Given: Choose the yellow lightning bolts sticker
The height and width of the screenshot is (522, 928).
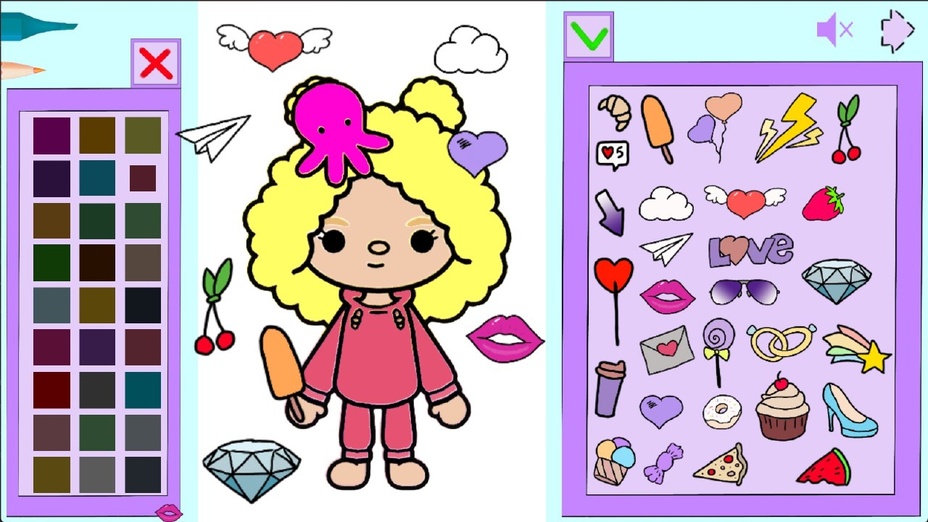Looking at the screenshot, I should point(787,125).
